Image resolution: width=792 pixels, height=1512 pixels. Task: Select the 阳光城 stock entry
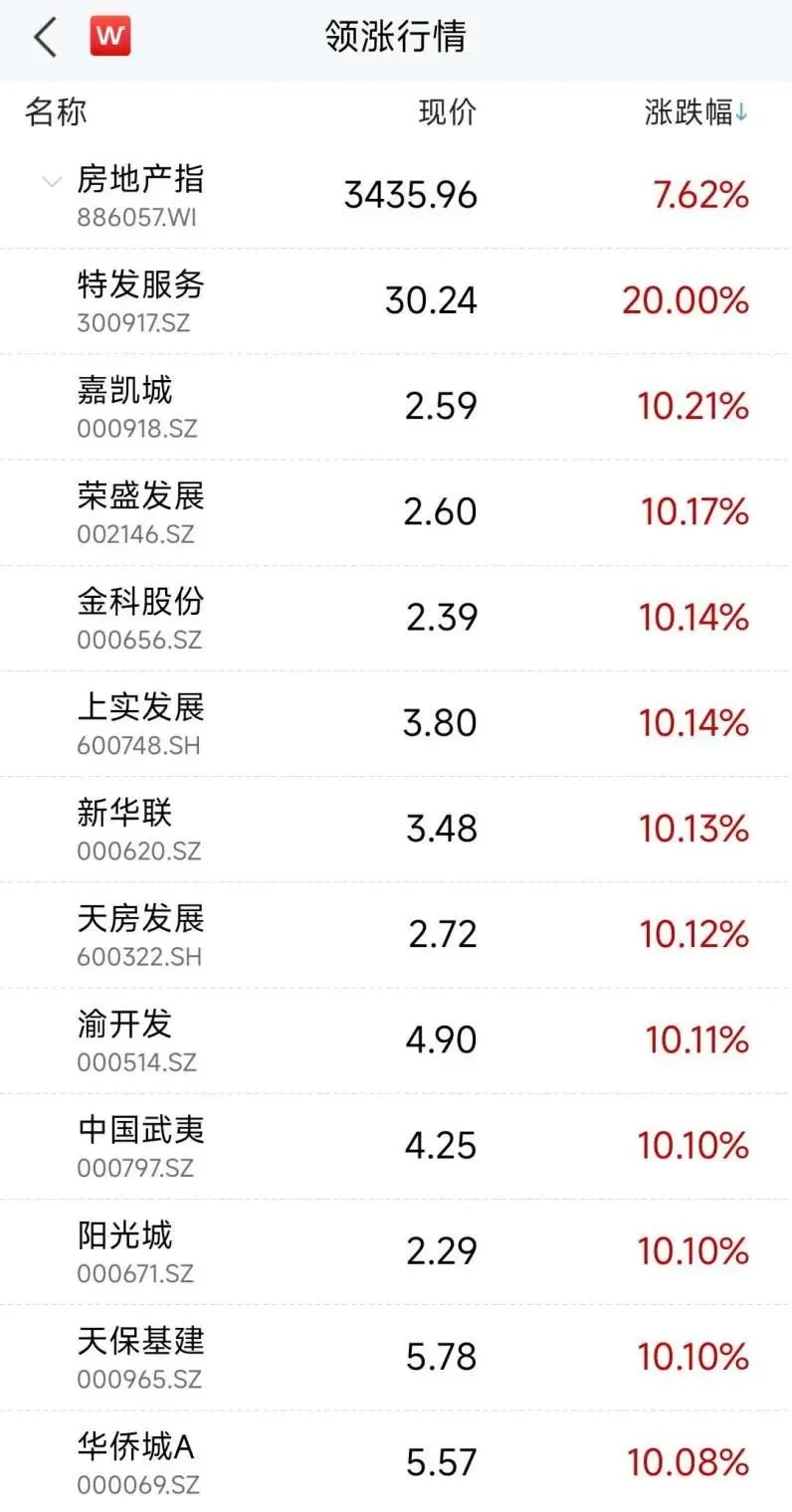[396, 1251]
